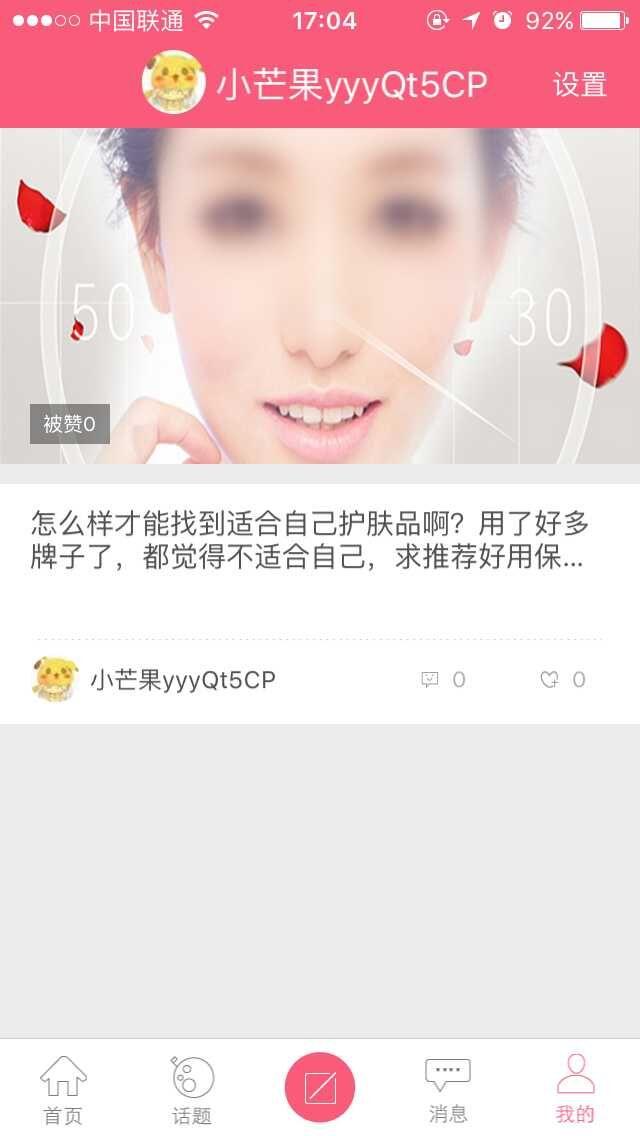Select the 我的 tab
The image size is (640, 1136).
(x=575, y=1090)
